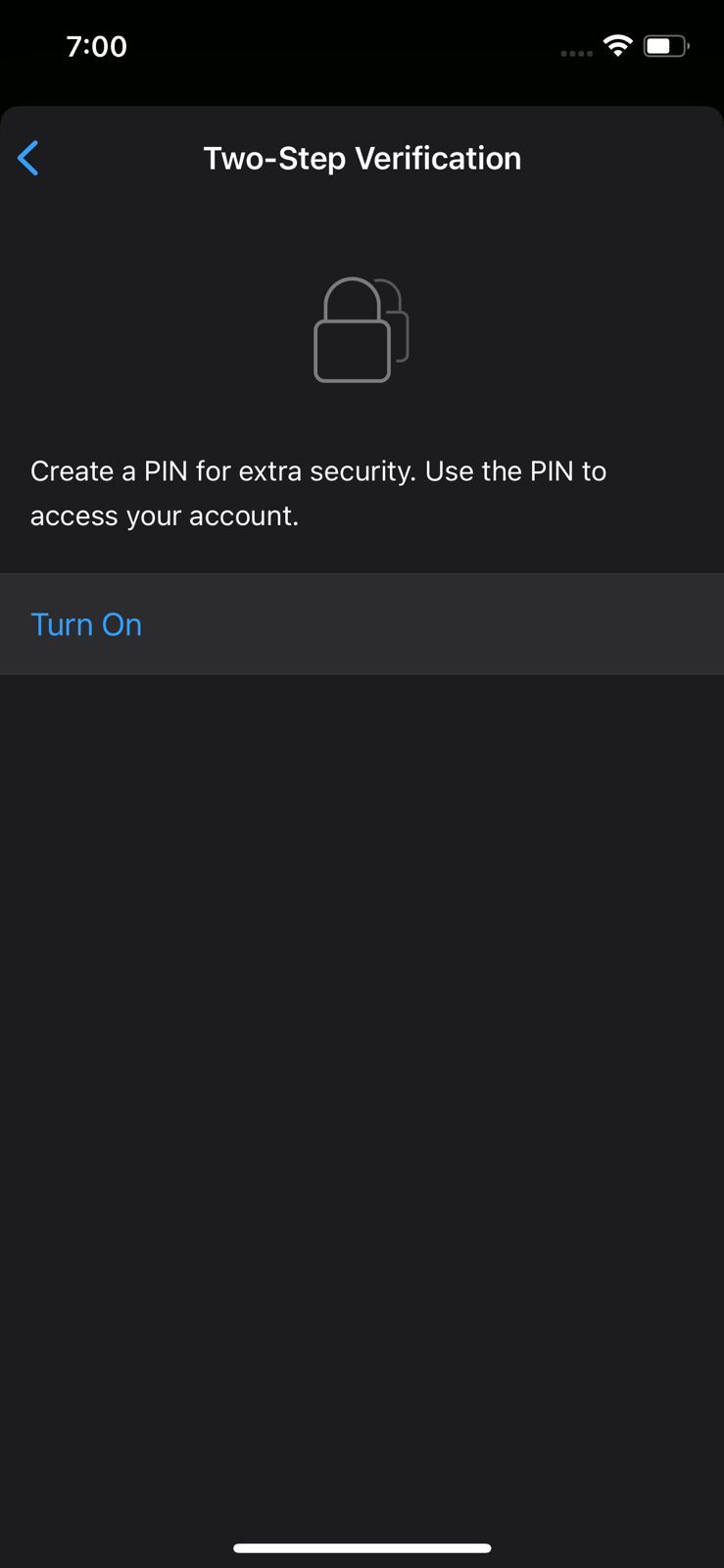Screen dimensions: 724x1568
Task: Open the Wi-Fi status icon
Action: [617, 45]
